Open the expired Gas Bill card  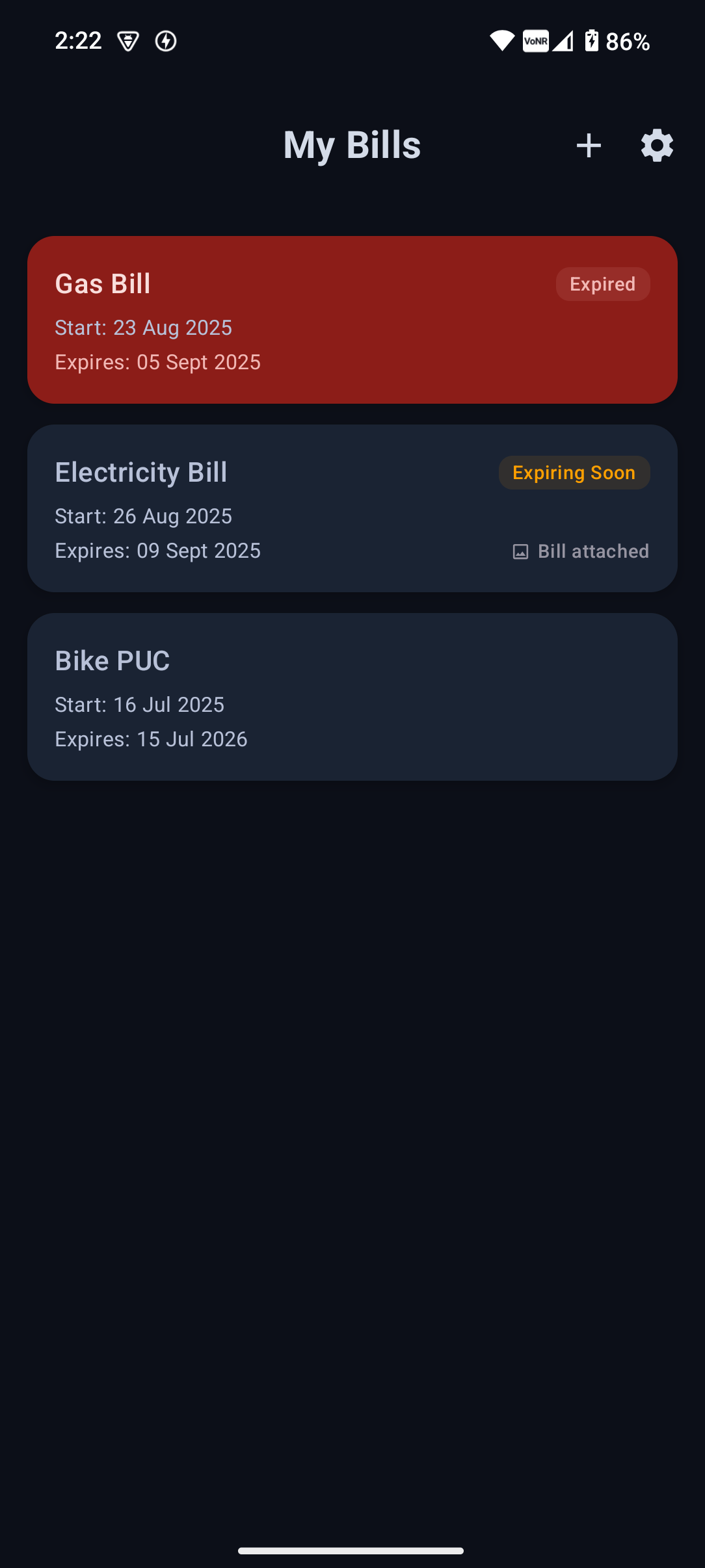pos(352,320)
